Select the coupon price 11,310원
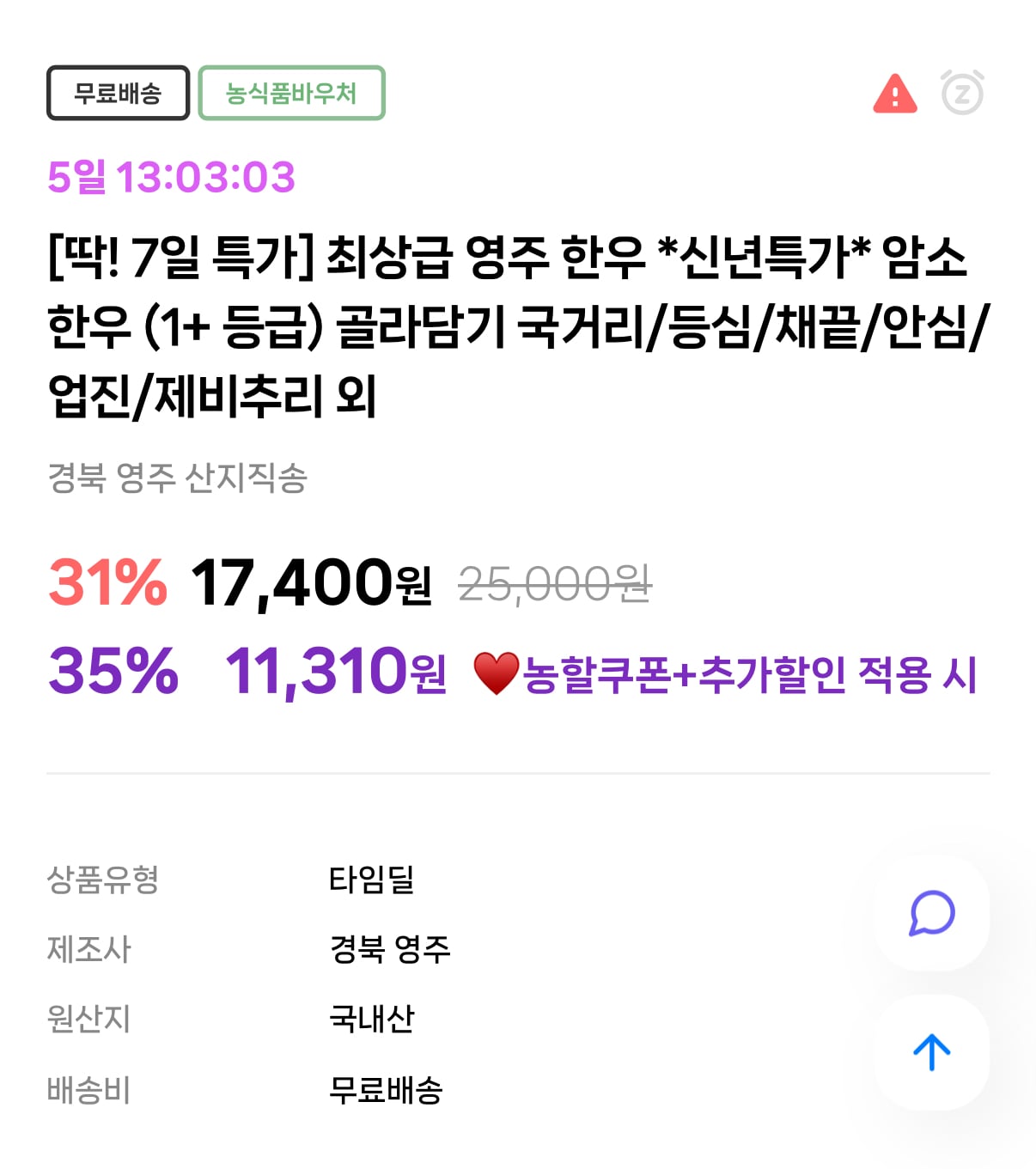 point(335,677)
